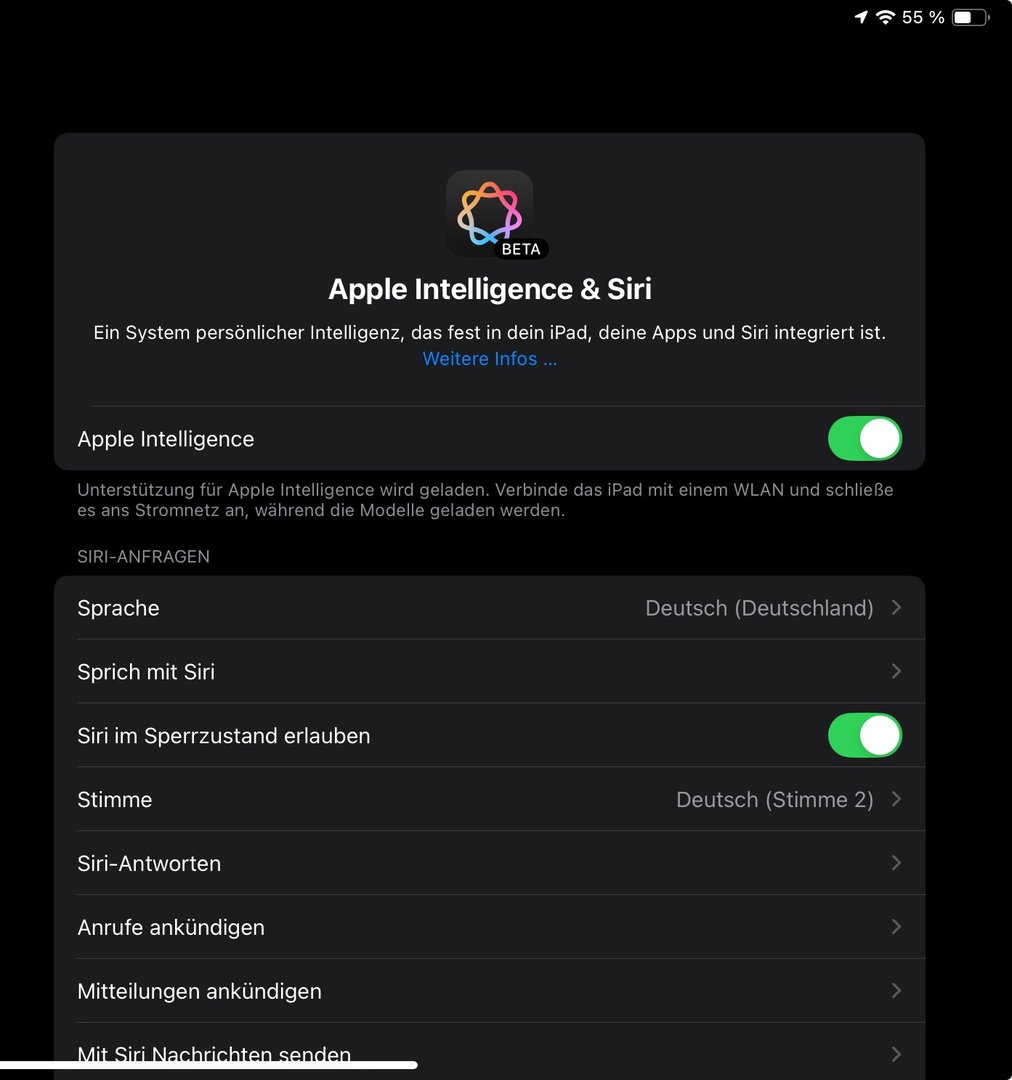Open the Sprache setting
This screenshot has width=1012, height=1080.
coord(489,608)
